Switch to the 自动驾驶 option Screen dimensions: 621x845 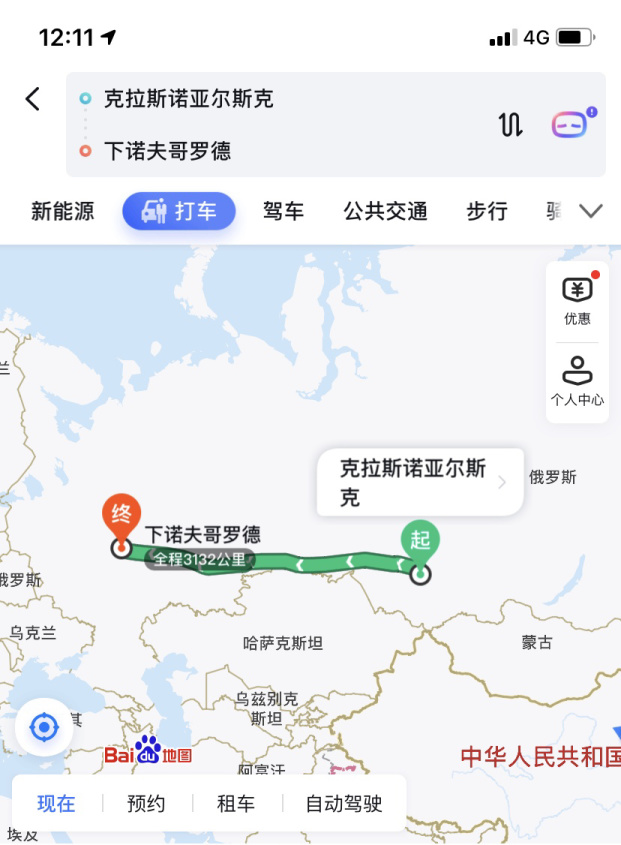(x=343, y=803)
